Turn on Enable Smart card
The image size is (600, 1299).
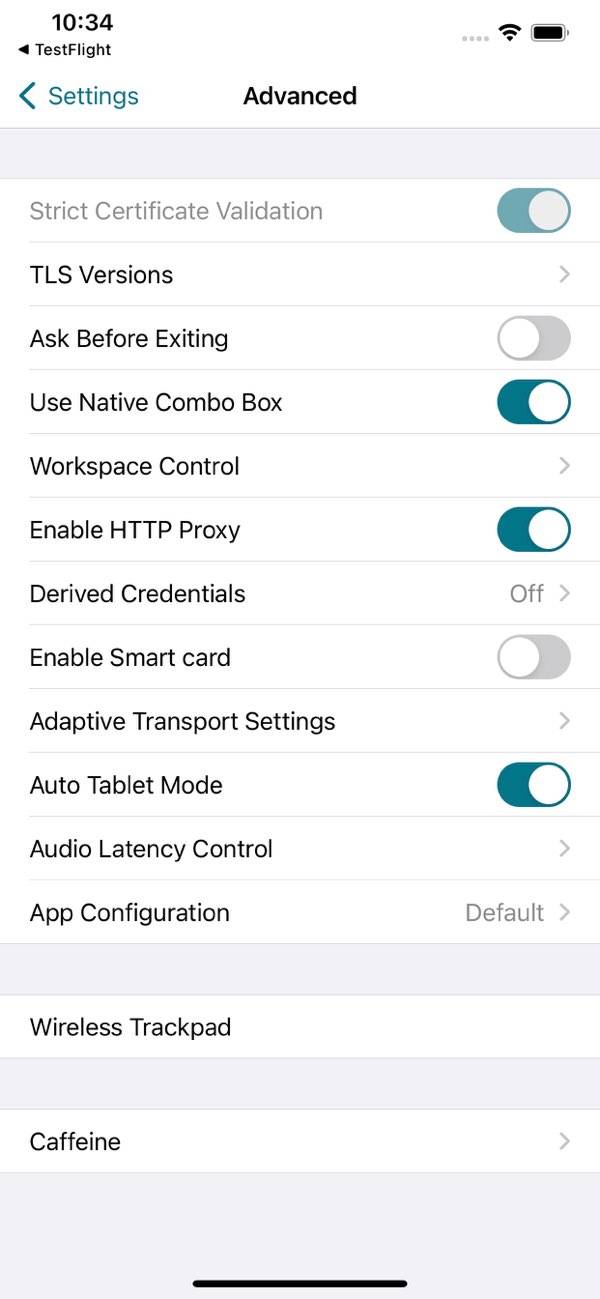533,658
